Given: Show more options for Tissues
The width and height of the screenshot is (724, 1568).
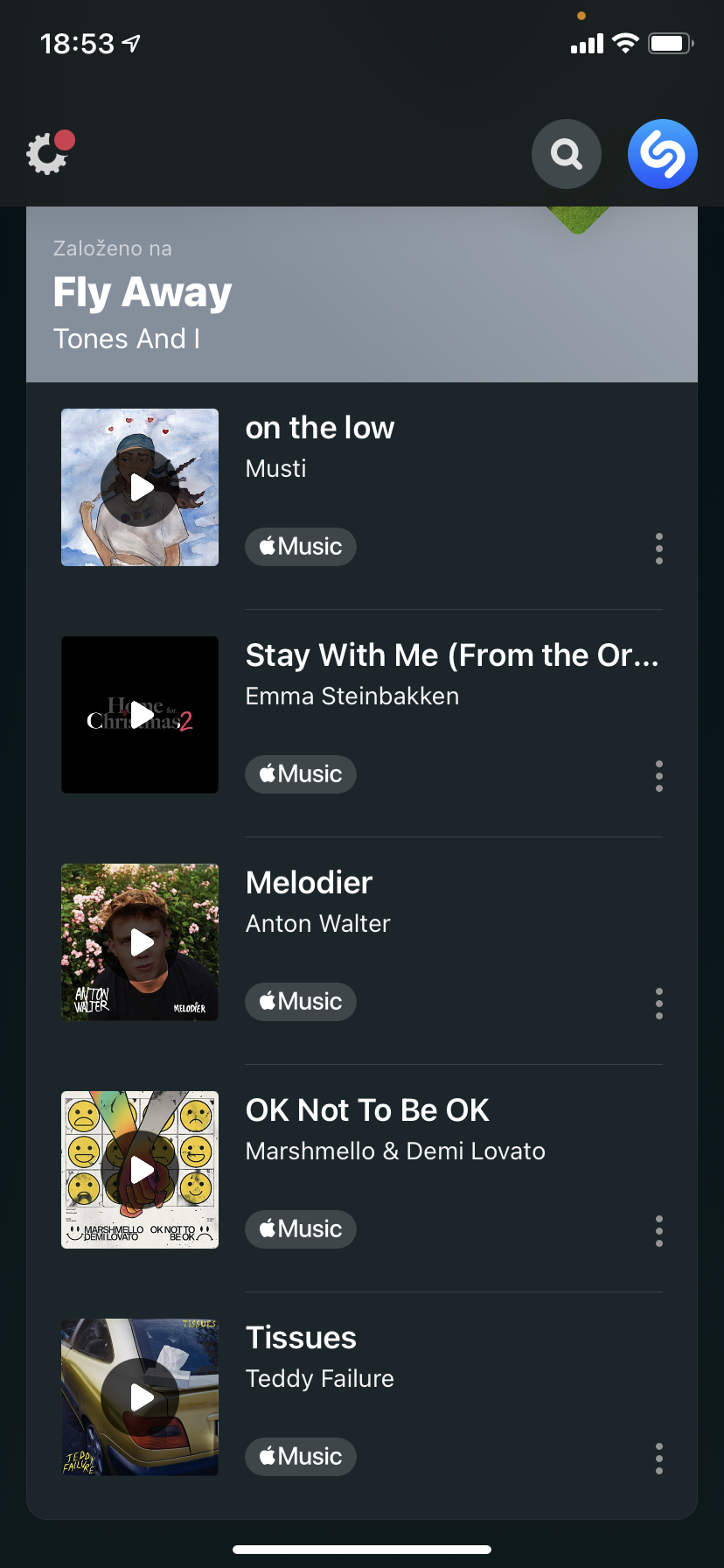Looking at the screenshot, I should point(659,1459).
